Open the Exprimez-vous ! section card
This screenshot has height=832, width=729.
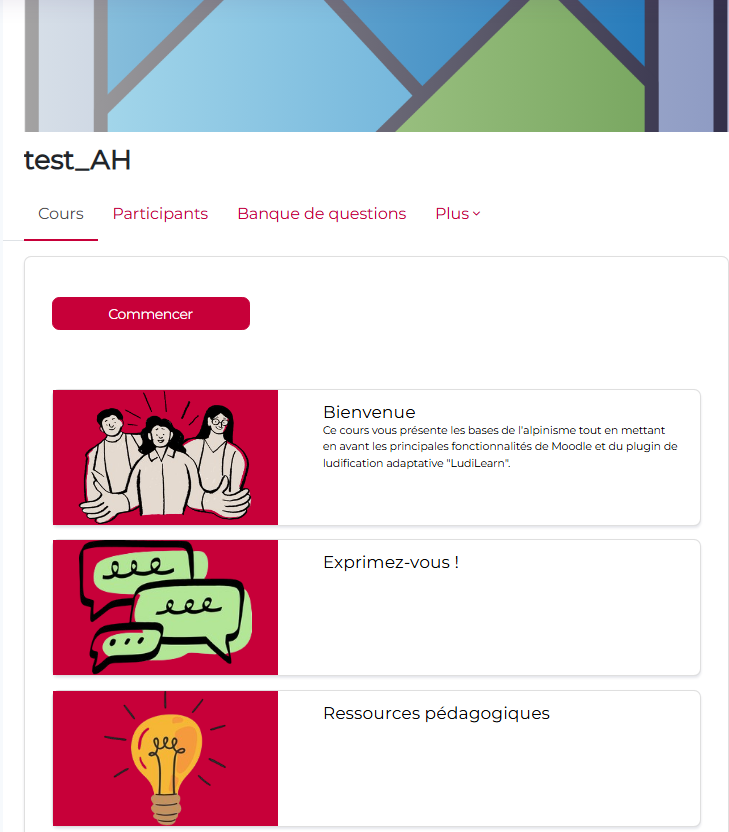tap(391, 562)
